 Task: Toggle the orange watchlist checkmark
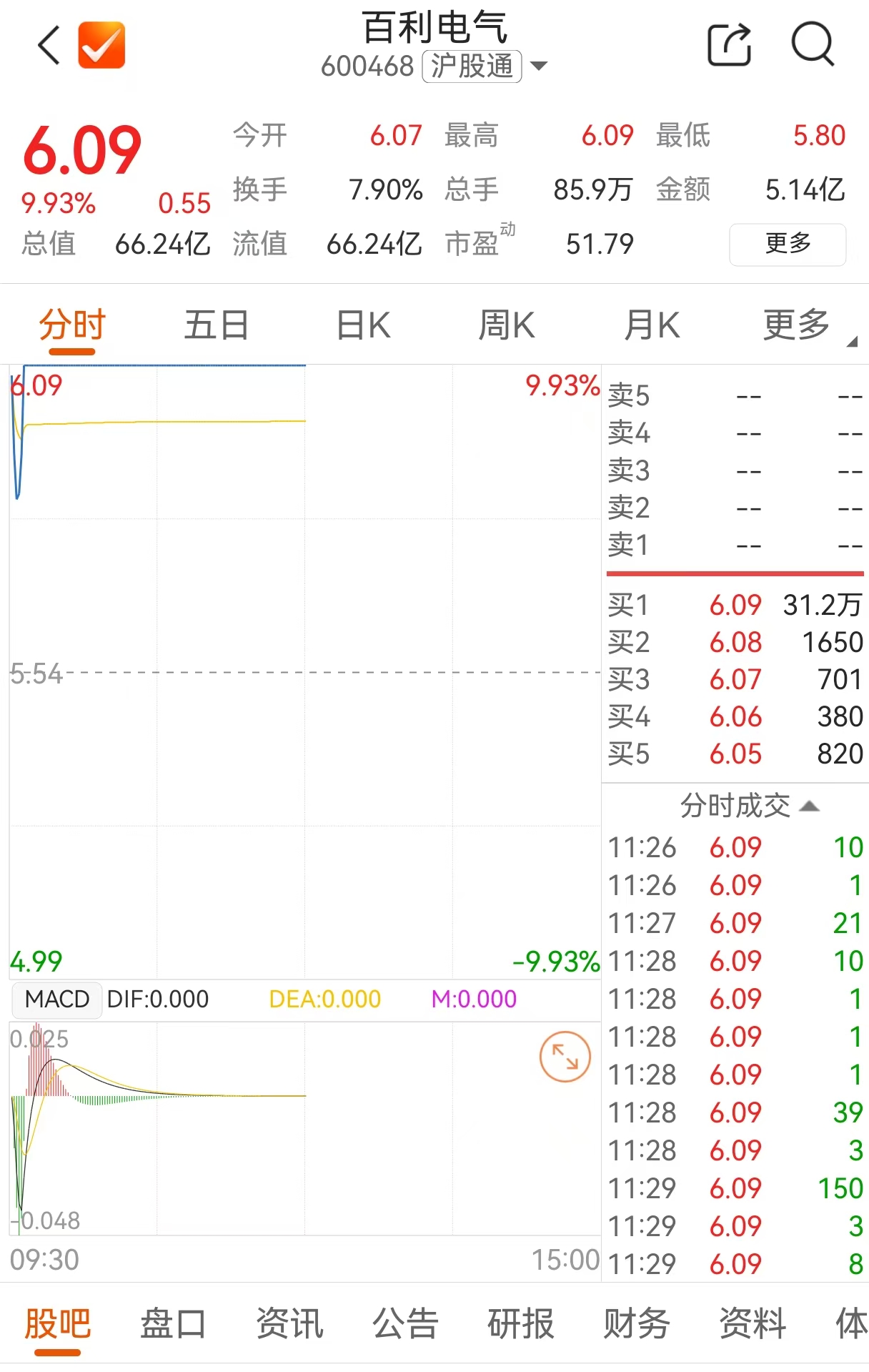coord(101,45)
